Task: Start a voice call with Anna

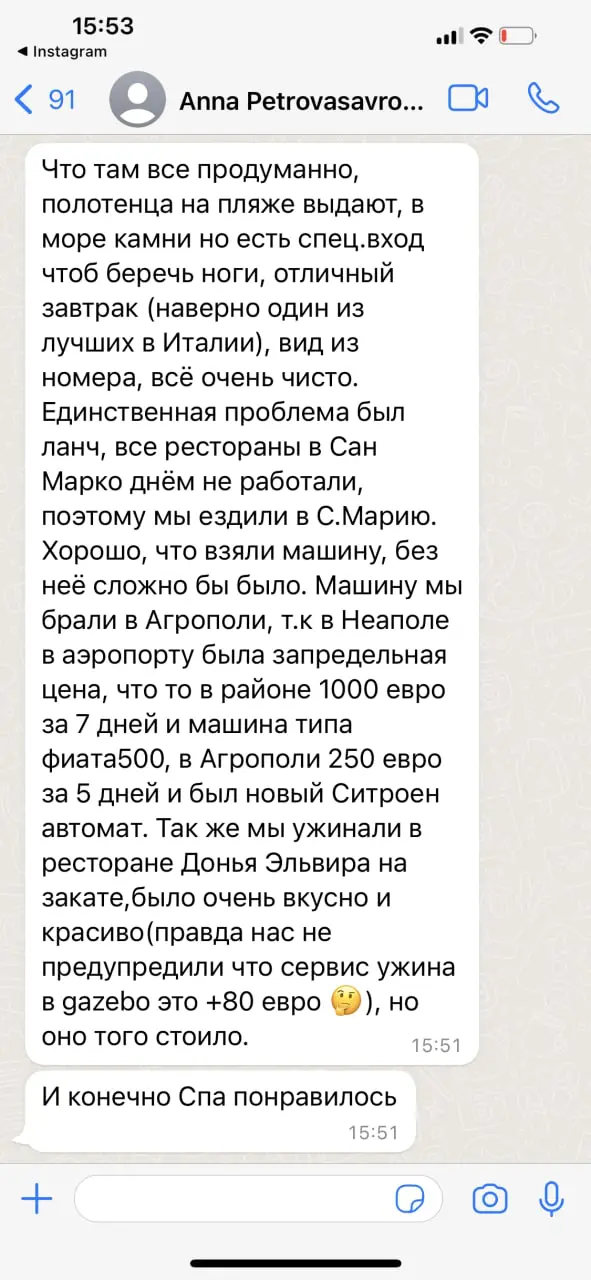Action: pos(543,98)
